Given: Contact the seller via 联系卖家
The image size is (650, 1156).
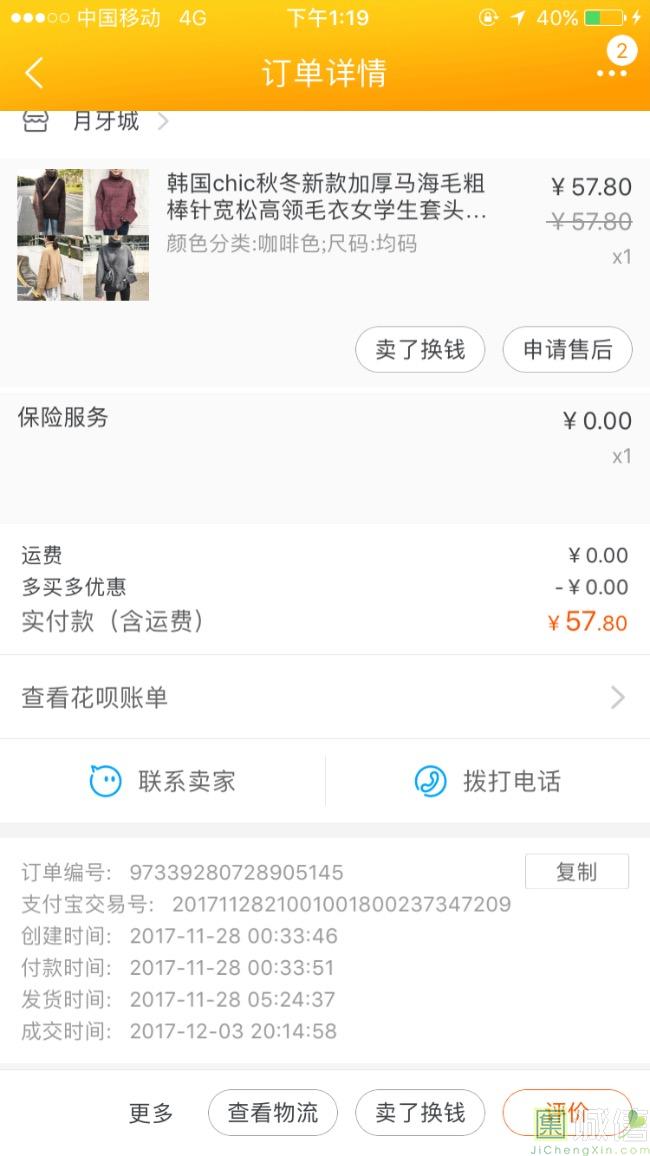Looking at the screenshot, I should (164, 781).
